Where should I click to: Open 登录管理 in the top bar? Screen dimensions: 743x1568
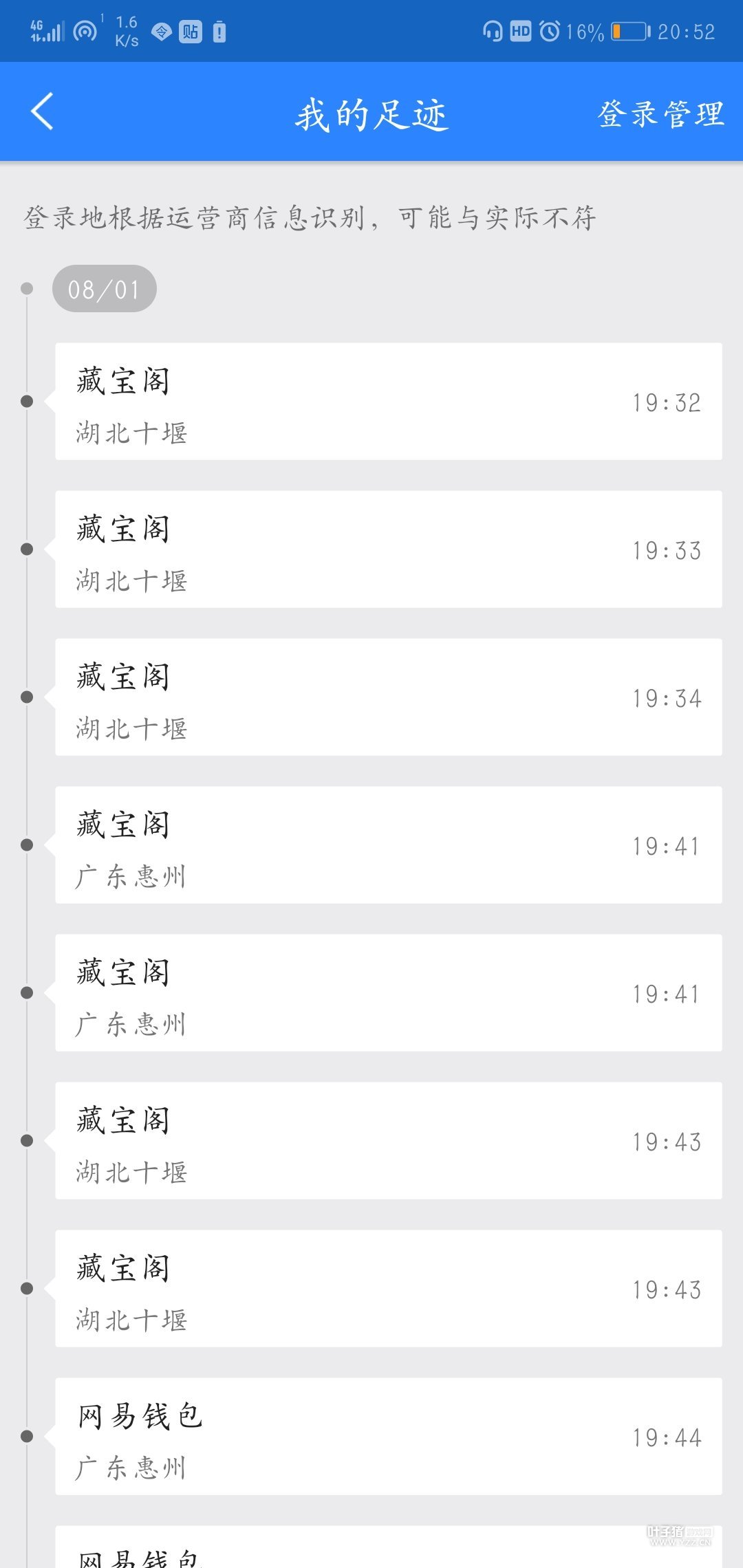pyautogui.click(x=660, y=114)
